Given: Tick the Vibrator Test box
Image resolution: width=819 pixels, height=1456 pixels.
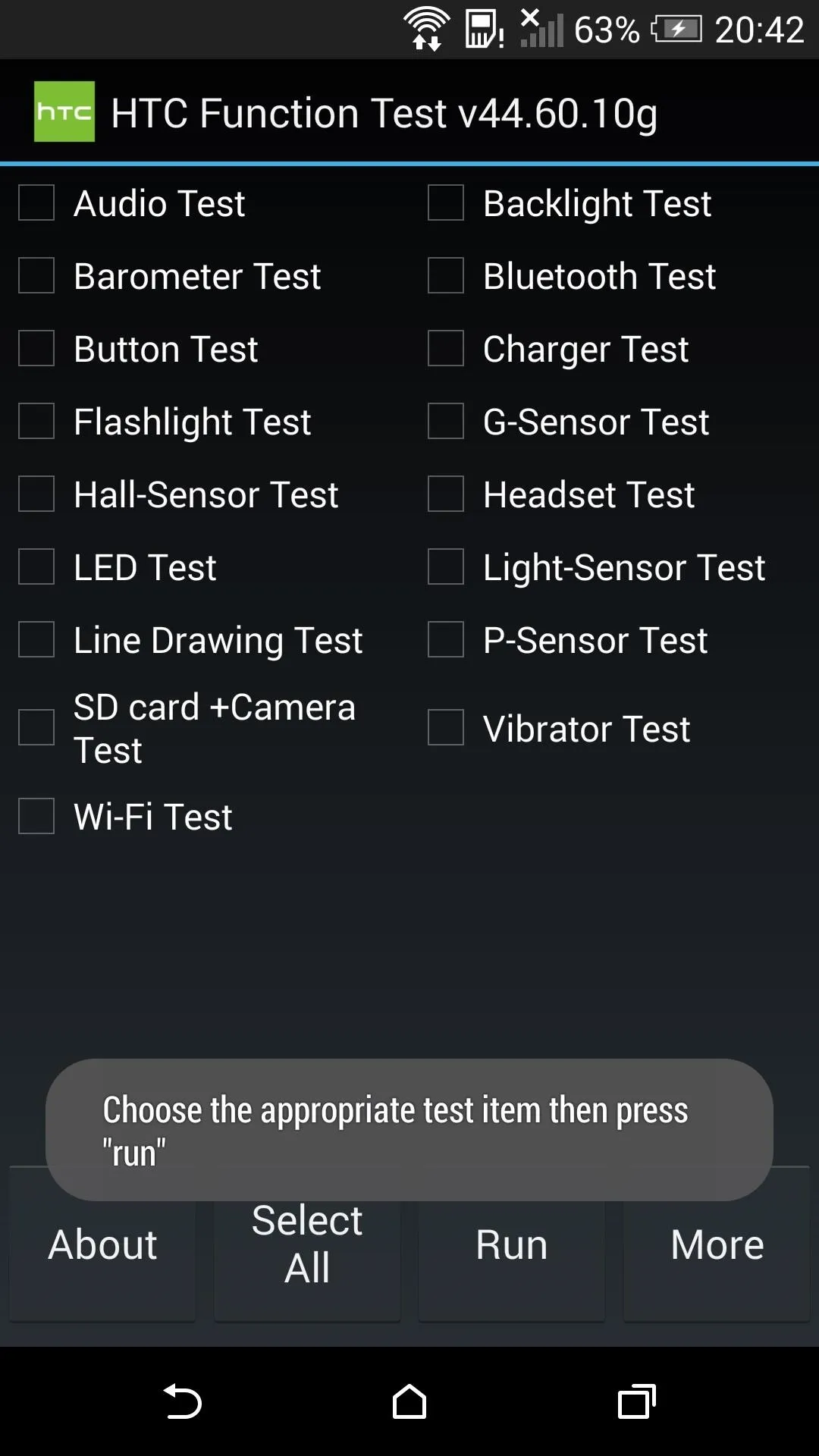Looking at the screenshot, I should pos(446,727).
